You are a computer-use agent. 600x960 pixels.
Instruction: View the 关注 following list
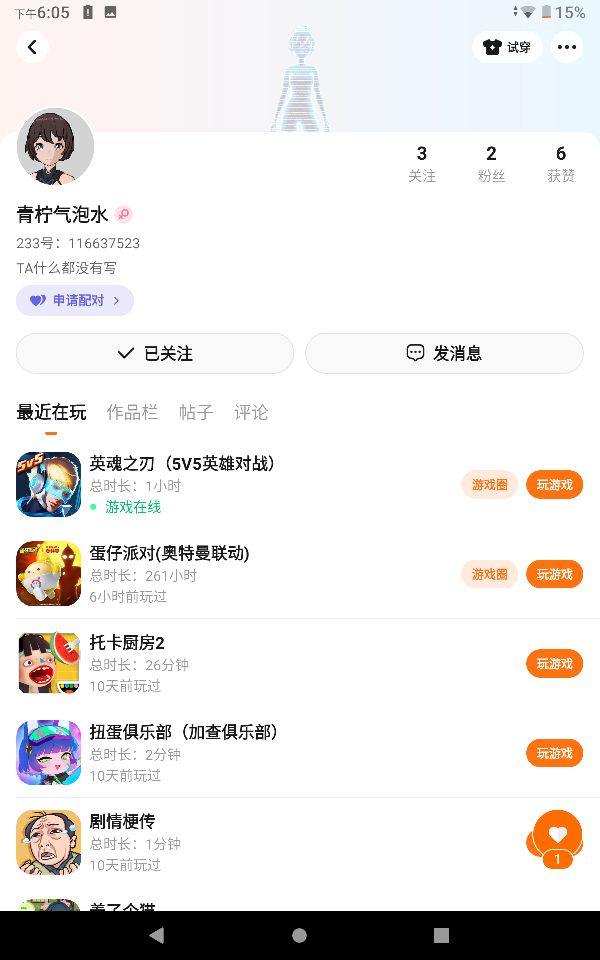point(422,163)
